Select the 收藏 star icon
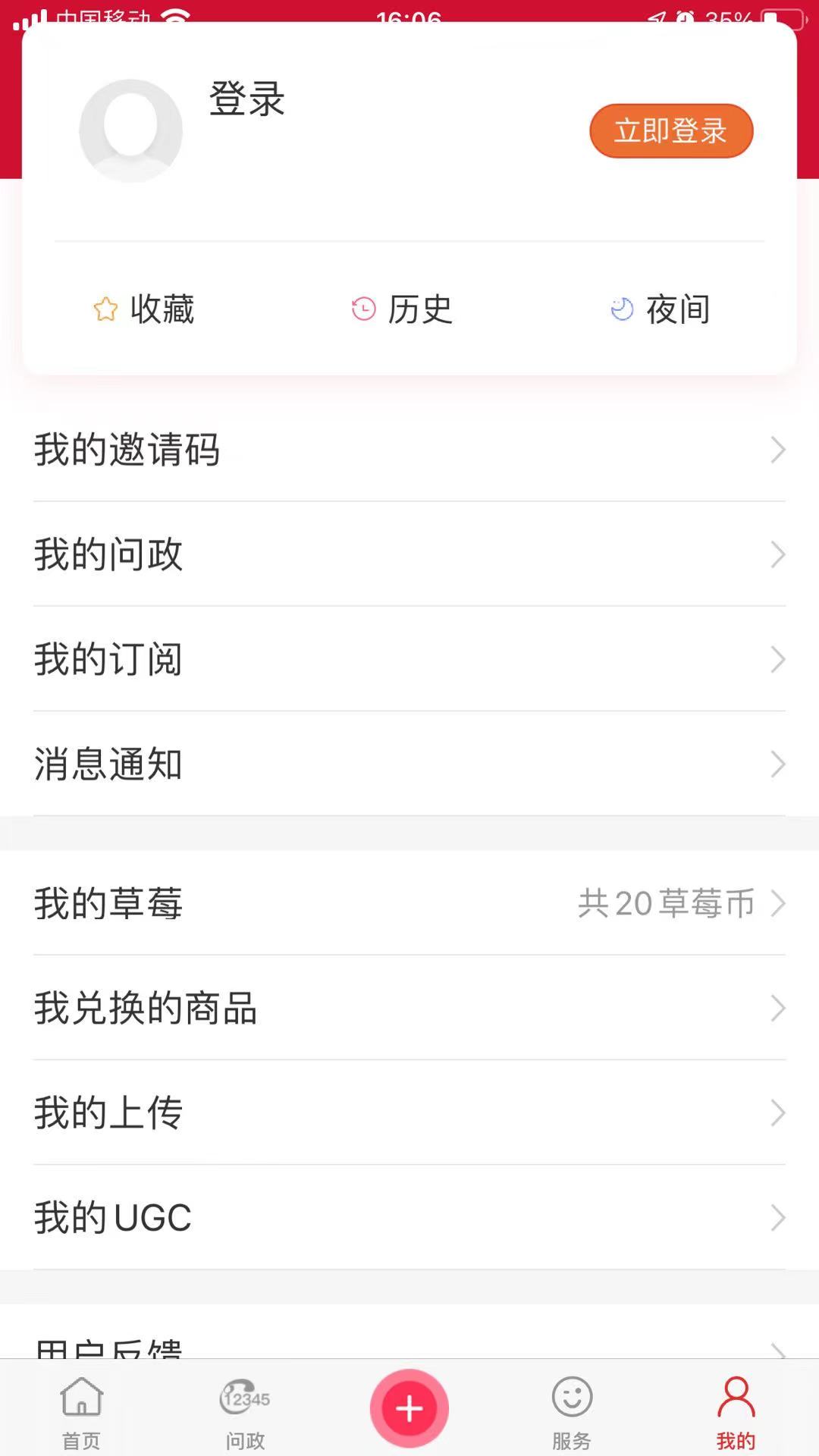The image size is (819, 1456). point(106,309)
